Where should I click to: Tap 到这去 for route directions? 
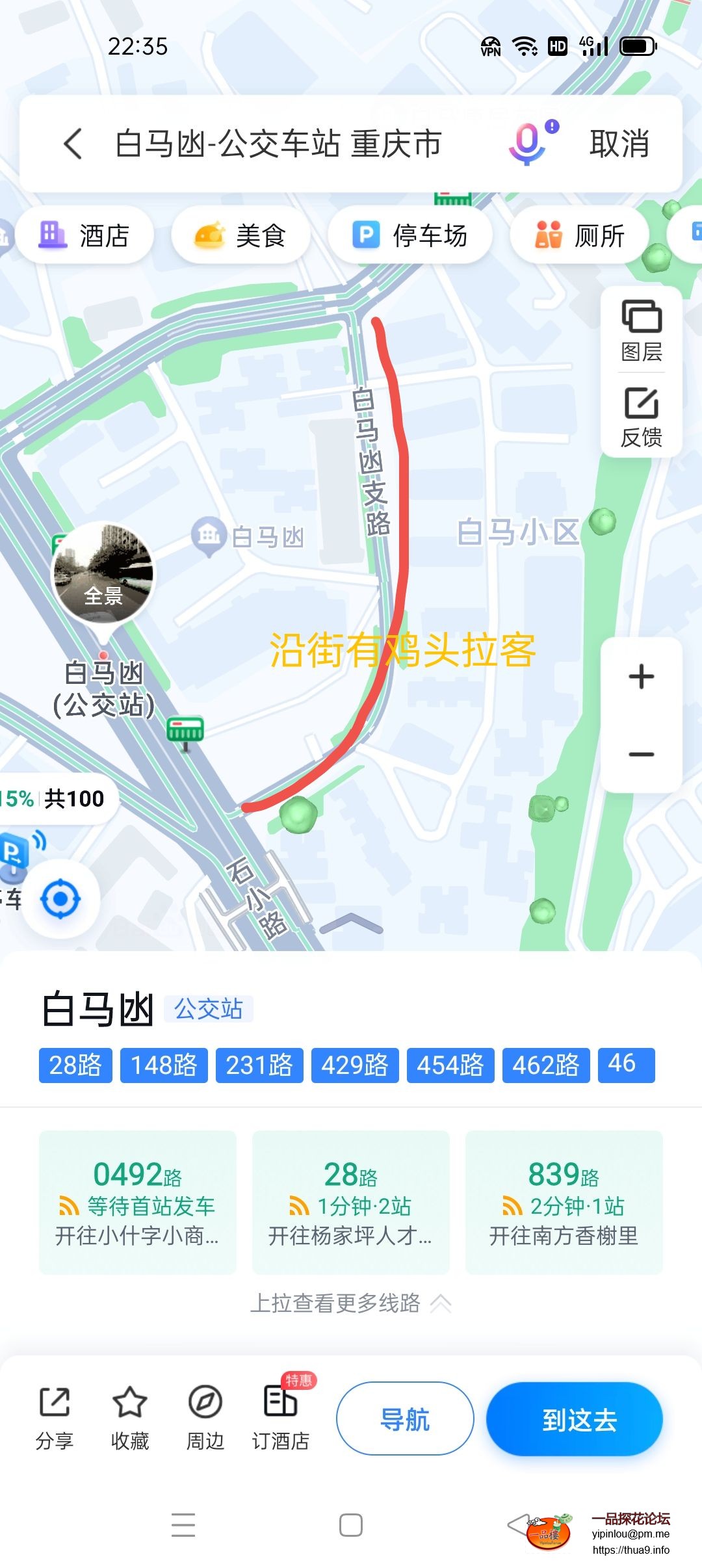(x=575, y=1419)
